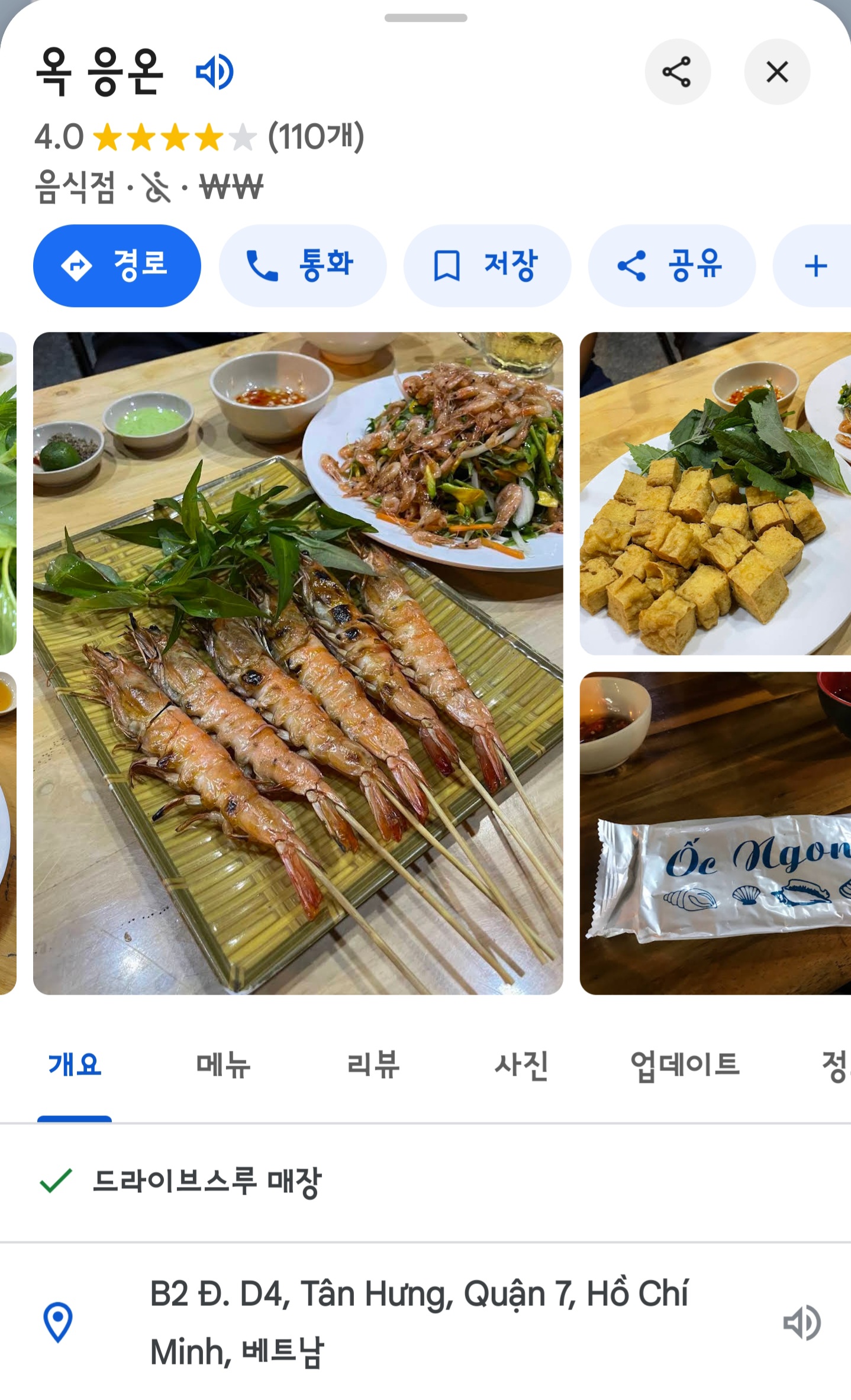This screenshot has width=851, height=1400.
Task: Open the grilled shrimp skewers photo
Action: pos(298,663)
